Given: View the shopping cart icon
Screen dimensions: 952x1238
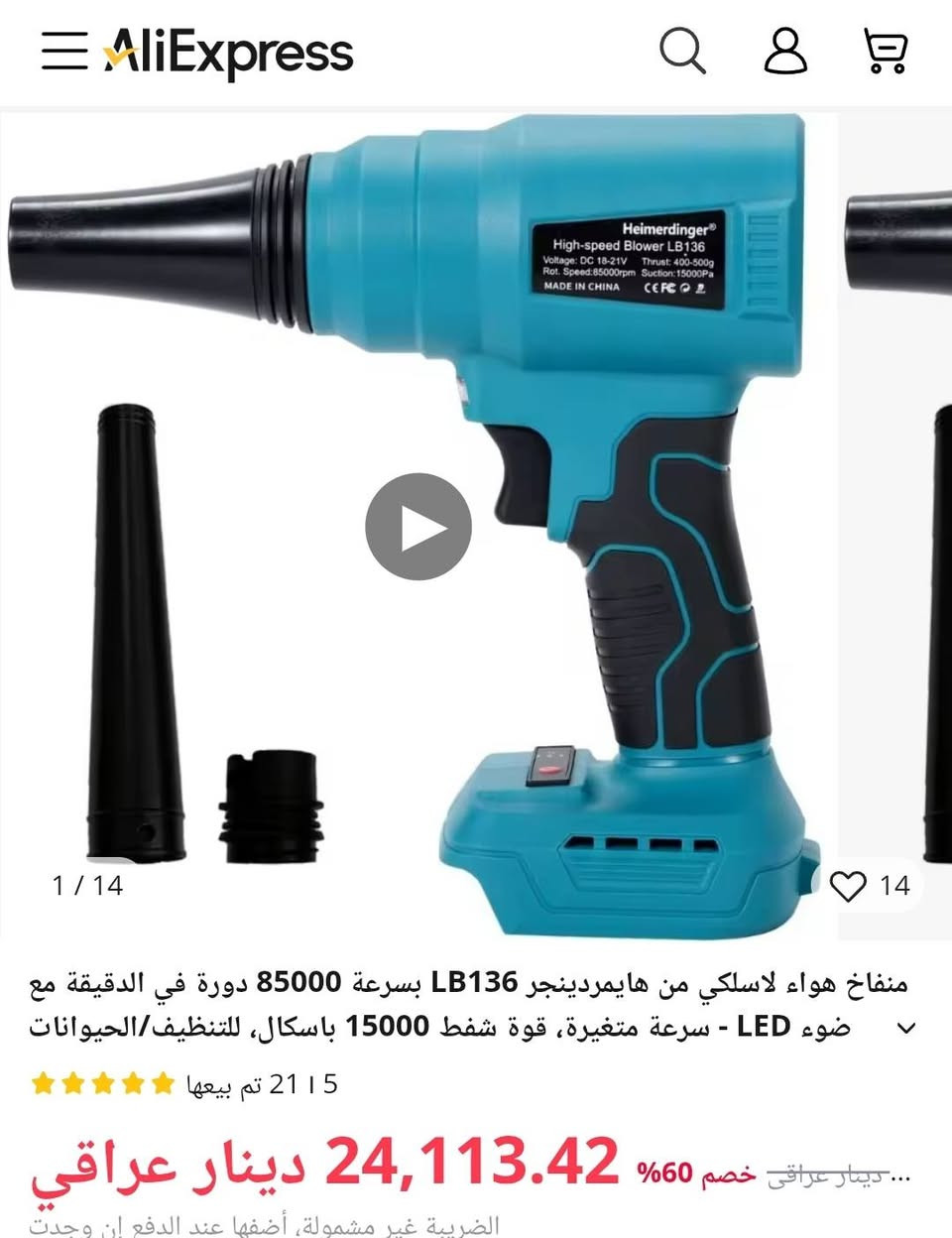Looking at the screenshot, I should tap(887, 52).
